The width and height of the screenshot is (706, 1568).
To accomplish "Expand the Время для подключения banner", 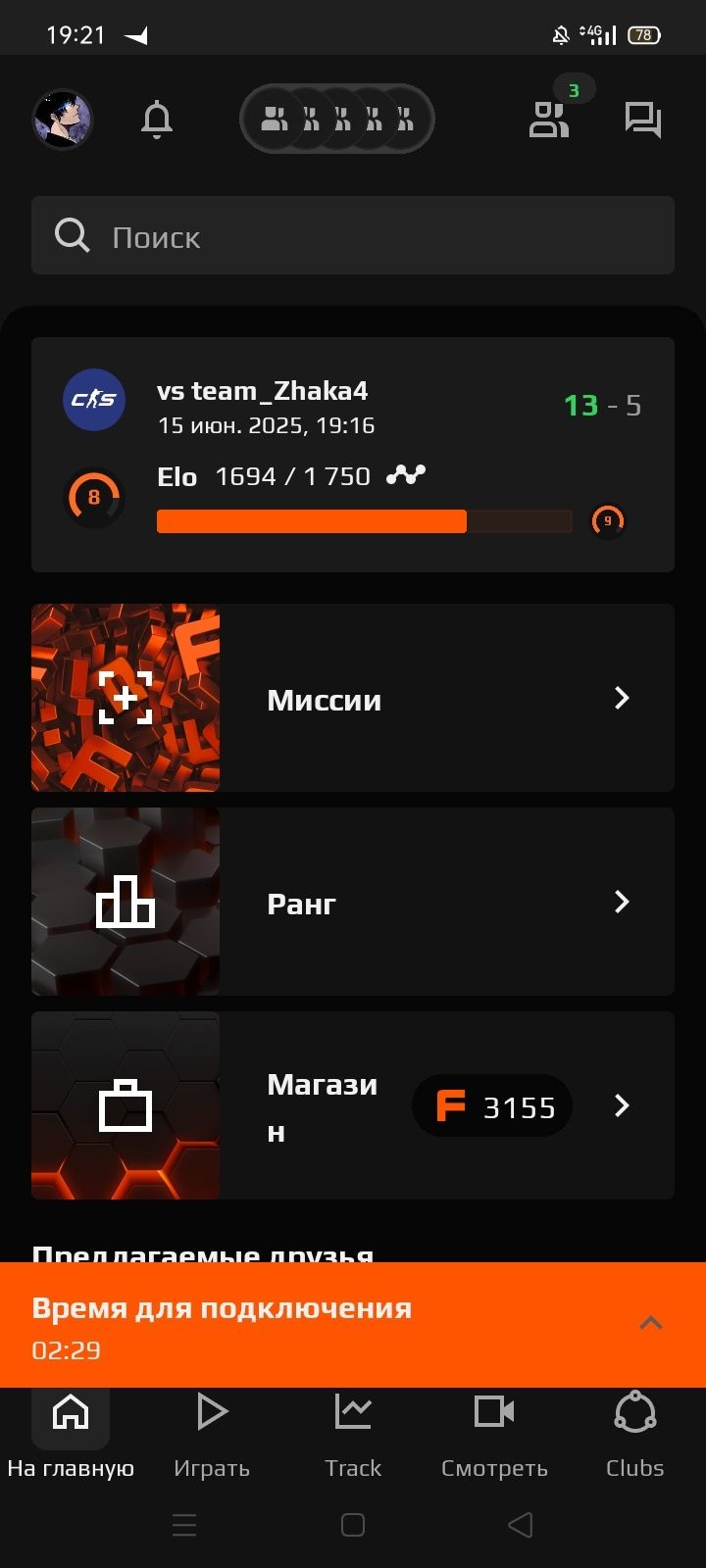I will (x=650, y=1324).
